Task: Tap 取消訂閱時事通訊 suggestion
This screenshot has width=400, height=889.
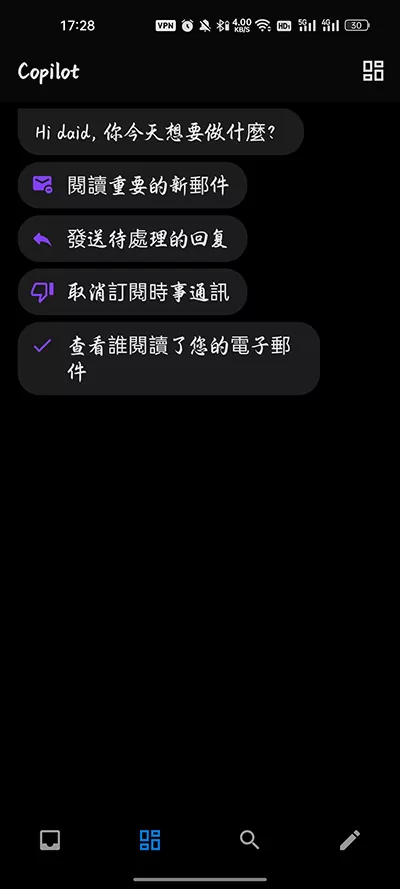Action: 133,292
